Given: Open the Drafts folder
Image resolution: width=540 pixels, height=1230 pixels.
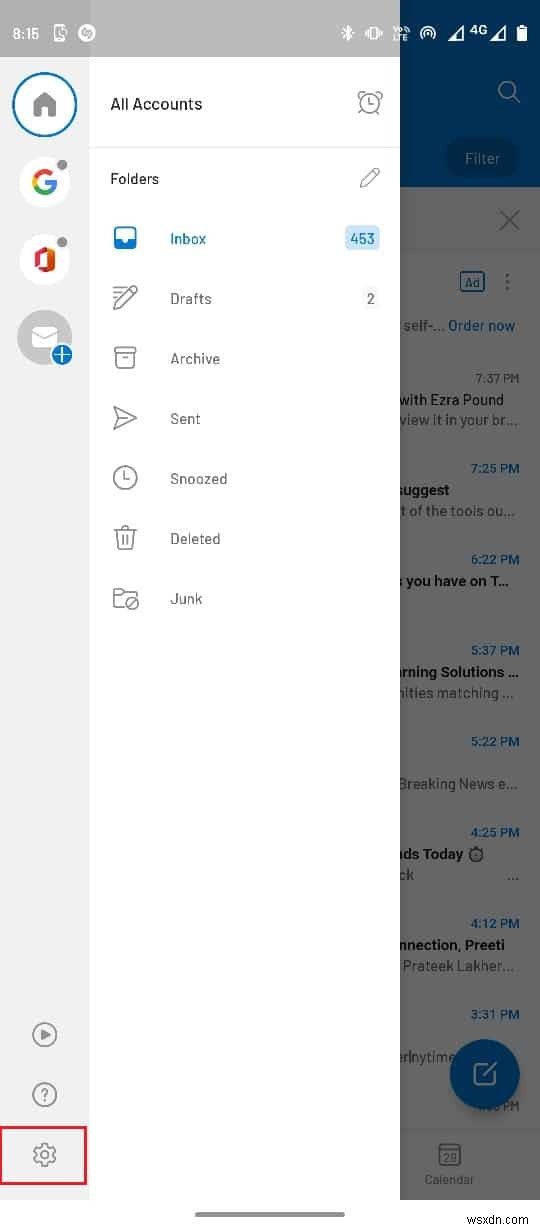Looking at the screenshot, I should [x=245, y=298].
